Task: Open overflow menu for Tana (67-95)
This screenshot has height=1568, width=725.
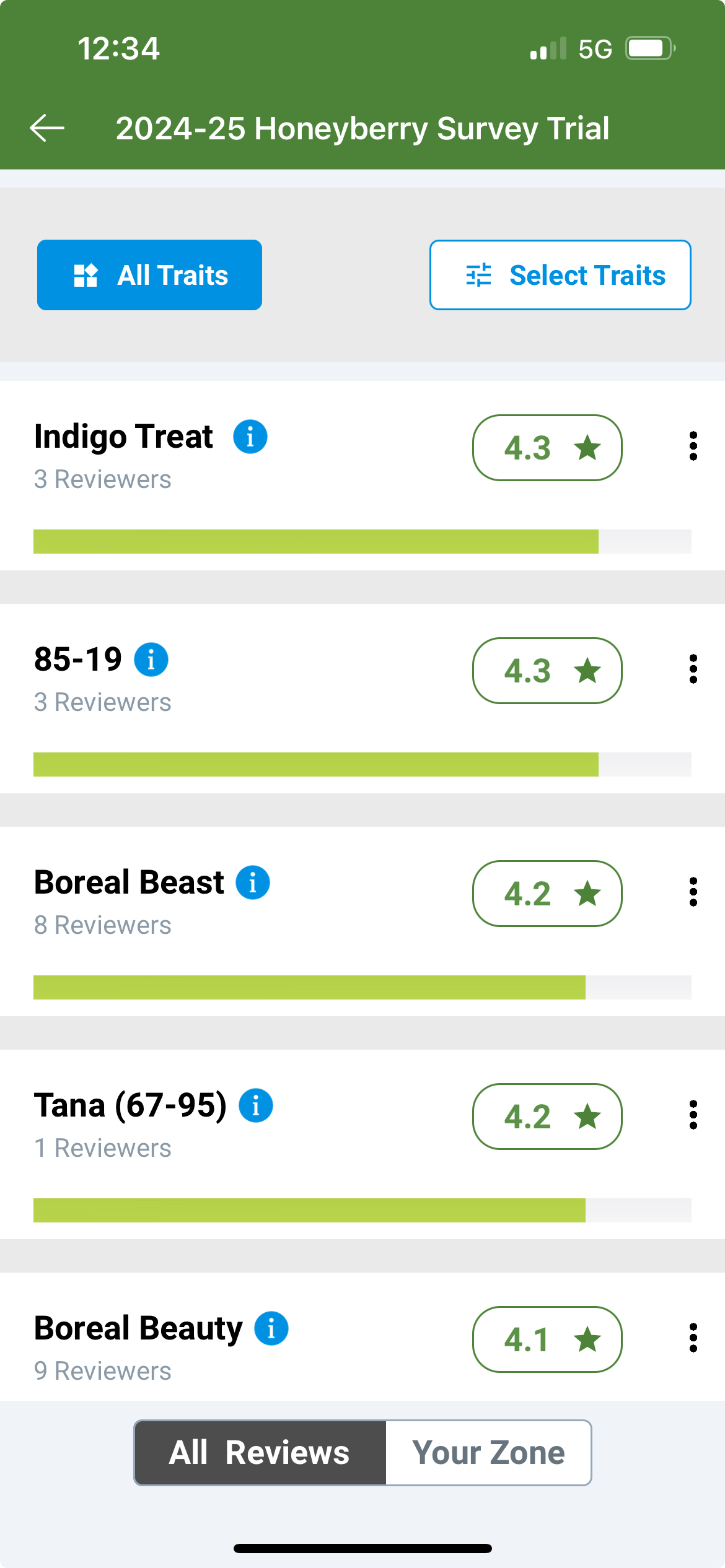Action: point(693,1115)
